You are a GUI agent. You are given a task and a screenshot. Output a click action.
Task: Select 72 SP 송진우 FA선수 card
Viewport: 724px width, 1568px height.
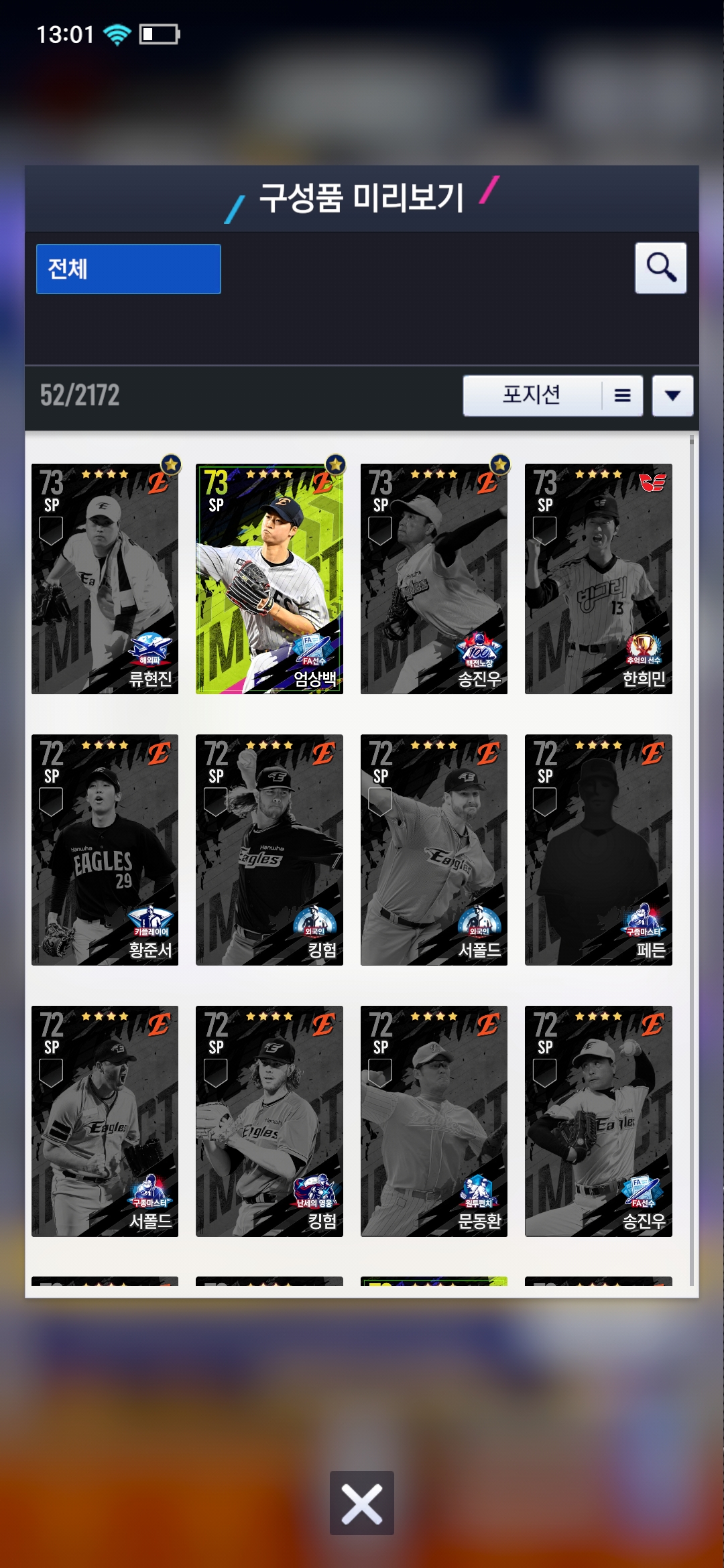pos(598,1121)
